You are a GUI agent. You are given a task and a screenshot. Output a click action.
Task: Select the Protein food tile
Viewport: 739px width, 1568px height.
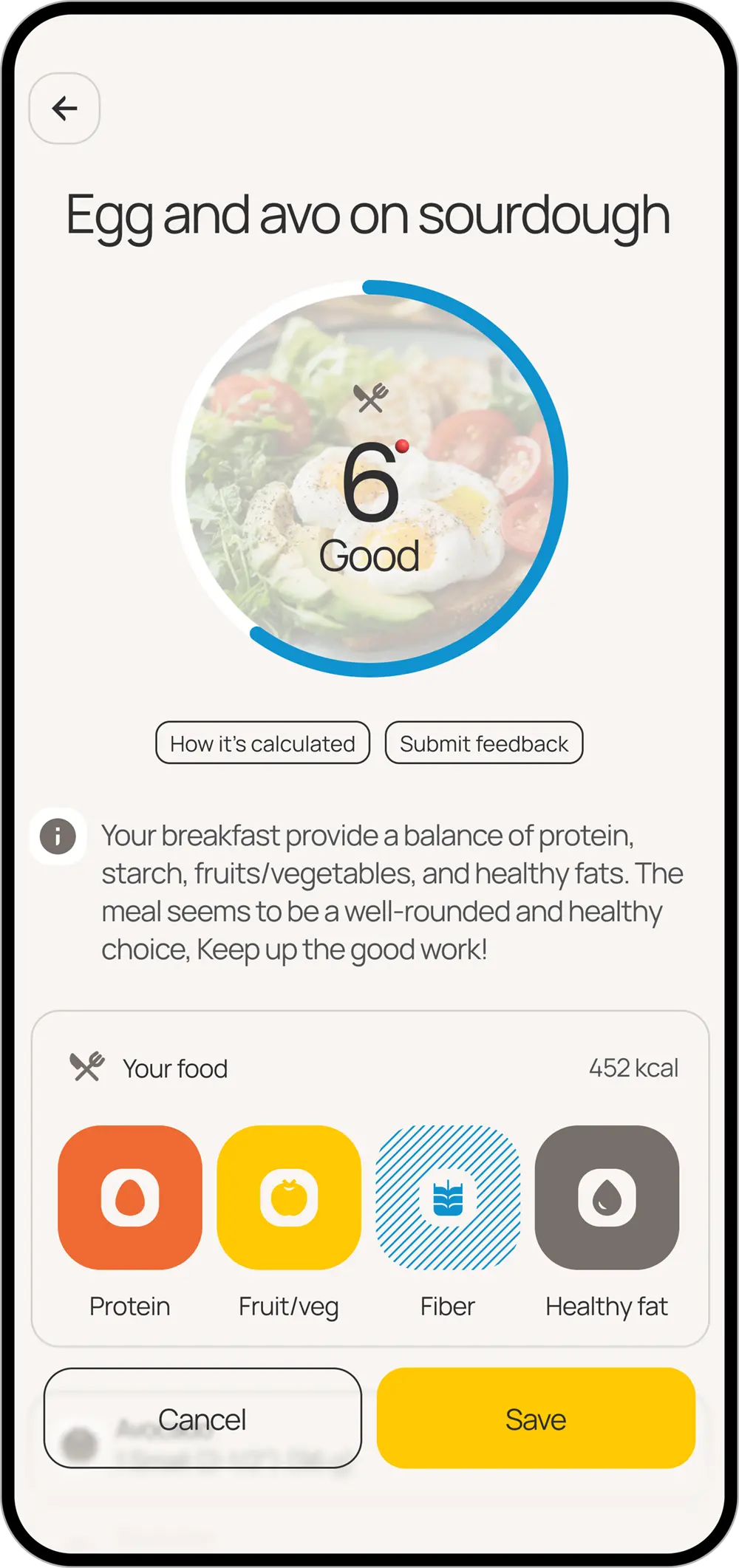(130, 1197)
